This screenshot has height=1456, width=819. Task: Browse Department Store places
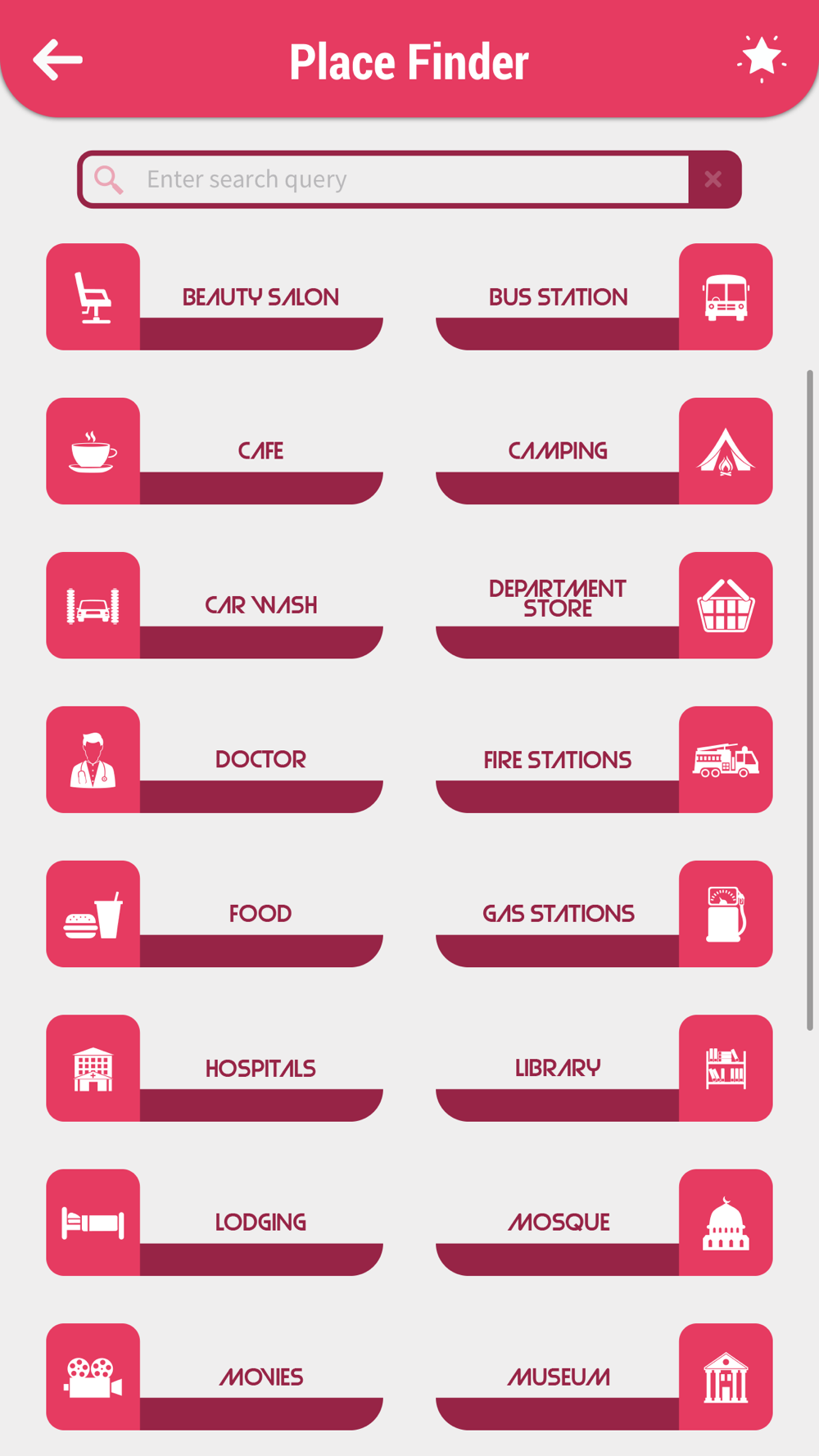[x=604, y=605]
